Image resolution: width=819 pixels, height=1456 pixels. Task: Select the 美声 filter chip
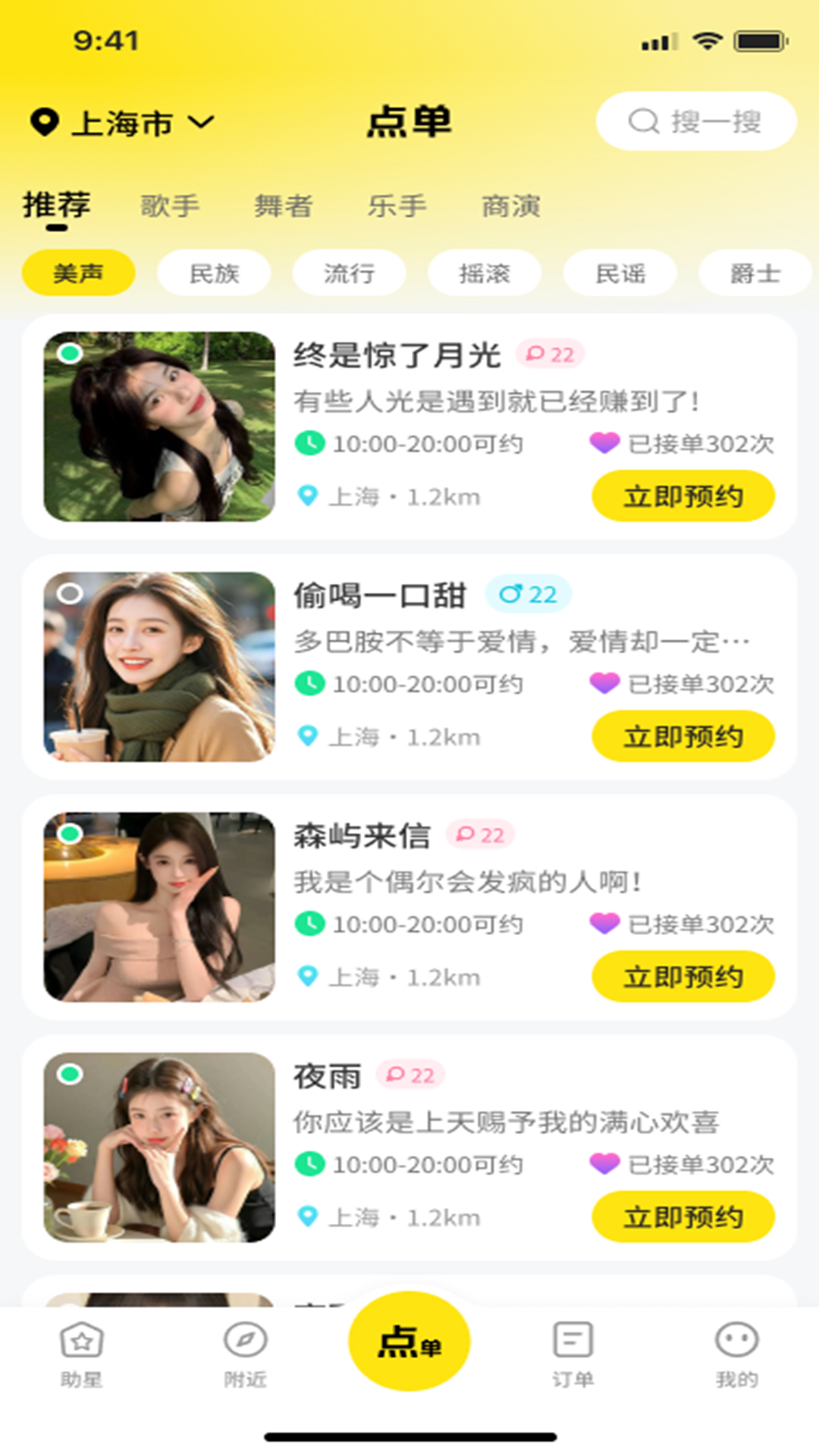[x=78, y=271]
